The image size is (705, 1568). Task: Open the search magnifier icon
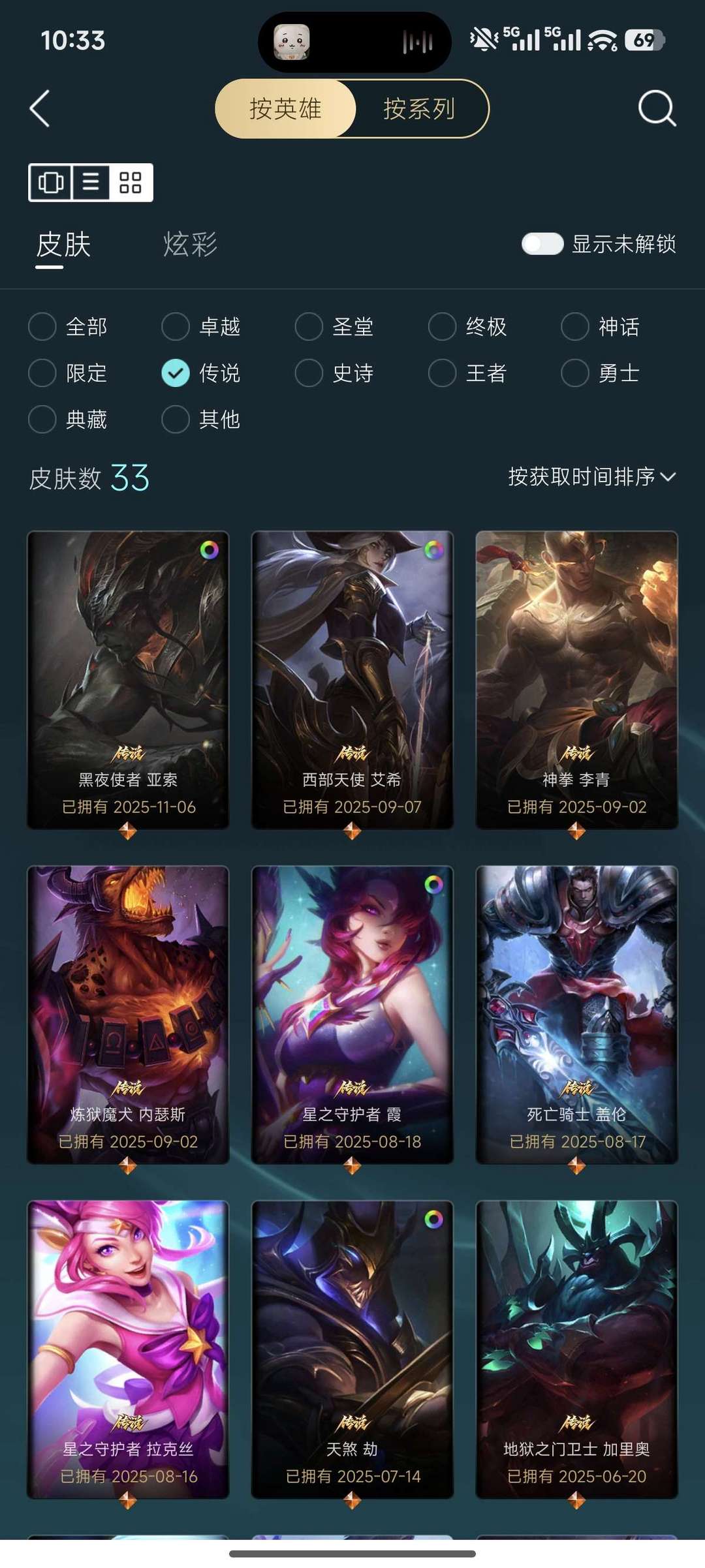tap(656, 108)
